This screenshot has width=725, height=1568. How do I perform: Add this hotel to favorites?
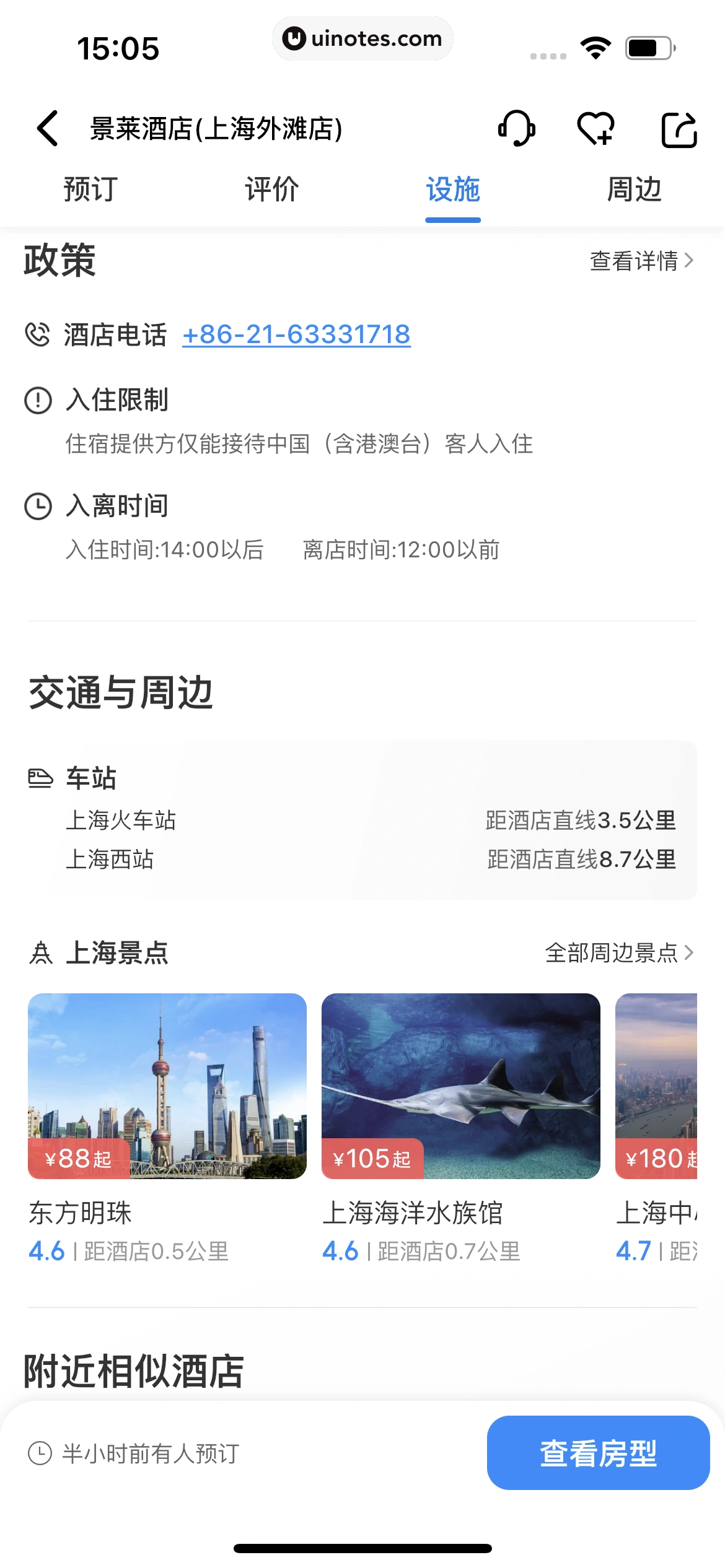596,129
